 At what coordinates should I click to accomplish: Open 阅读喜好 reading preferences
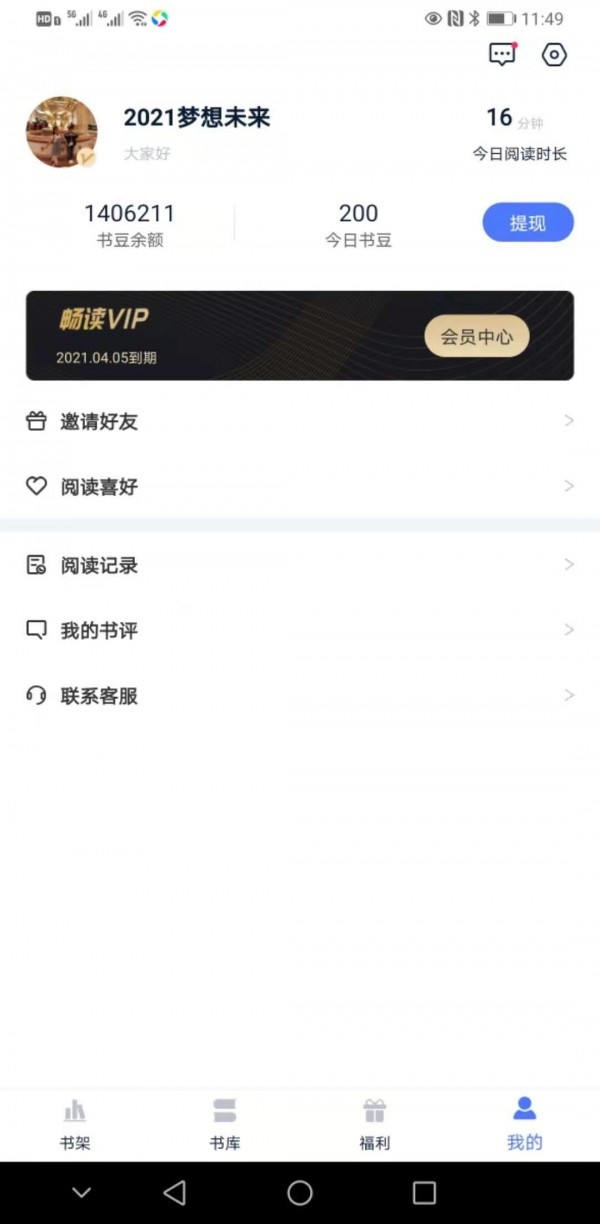pyautogui.click(x=300, y=487)
